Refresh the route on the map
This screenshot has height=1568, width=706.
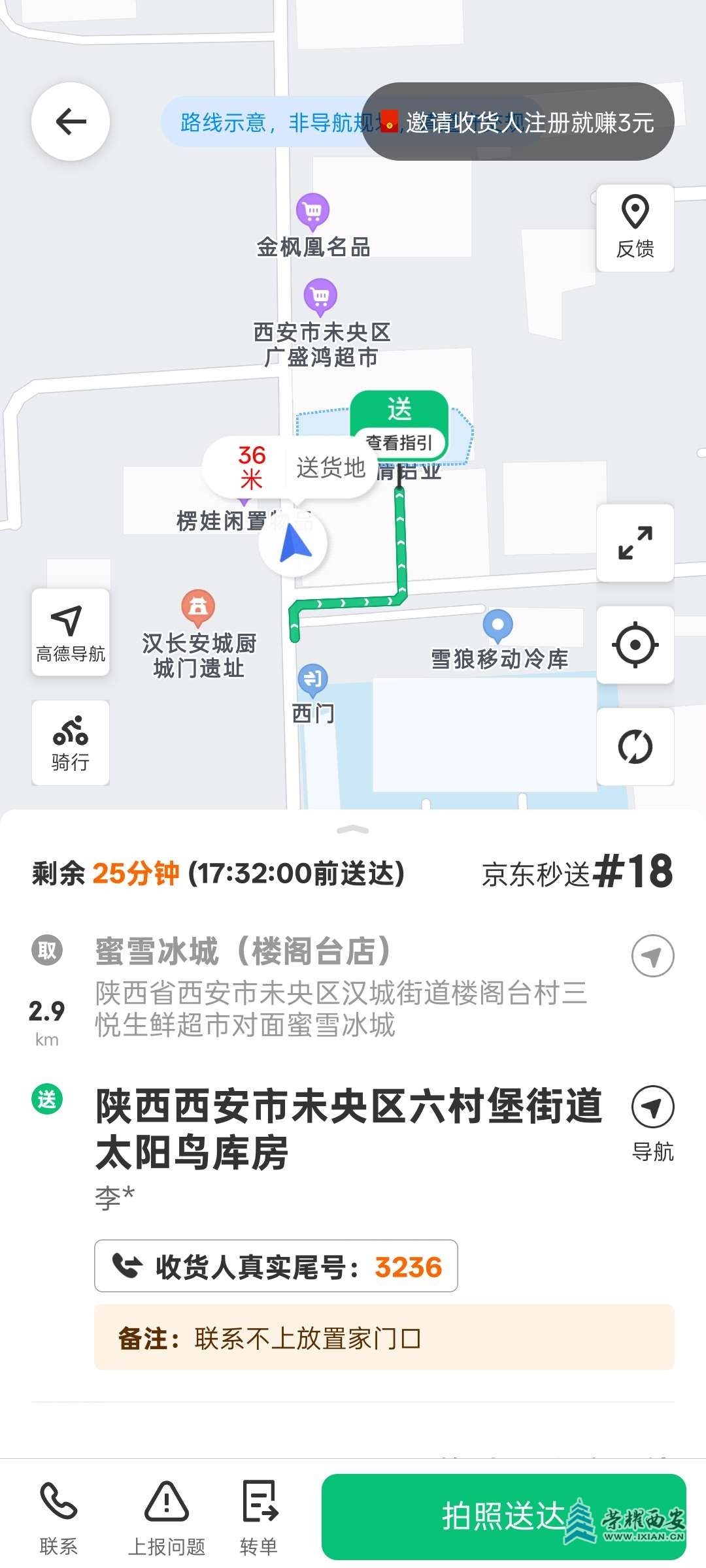[x=635, y=747]
